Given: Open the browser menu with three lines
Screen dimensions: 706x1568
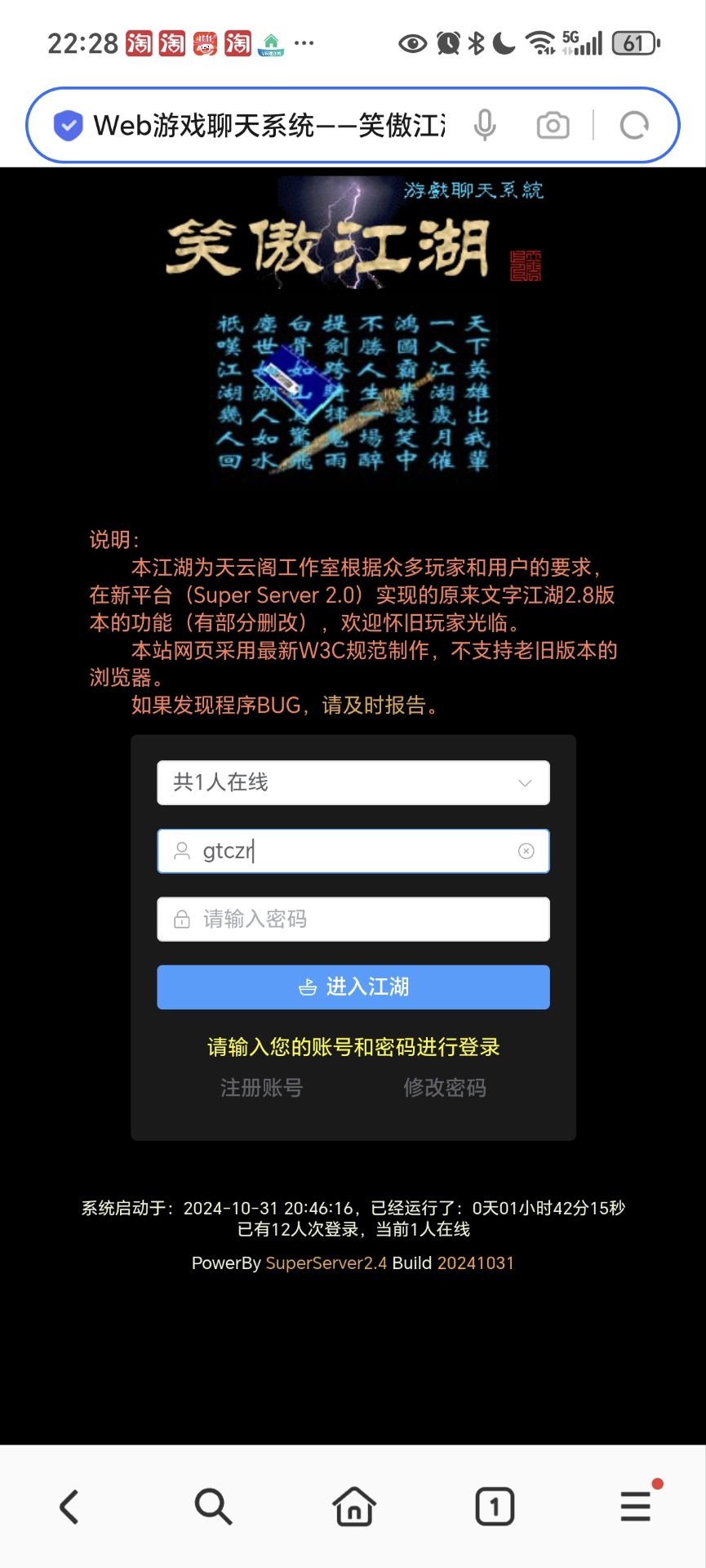Looking at the screenshot, I should point(635,1507).
